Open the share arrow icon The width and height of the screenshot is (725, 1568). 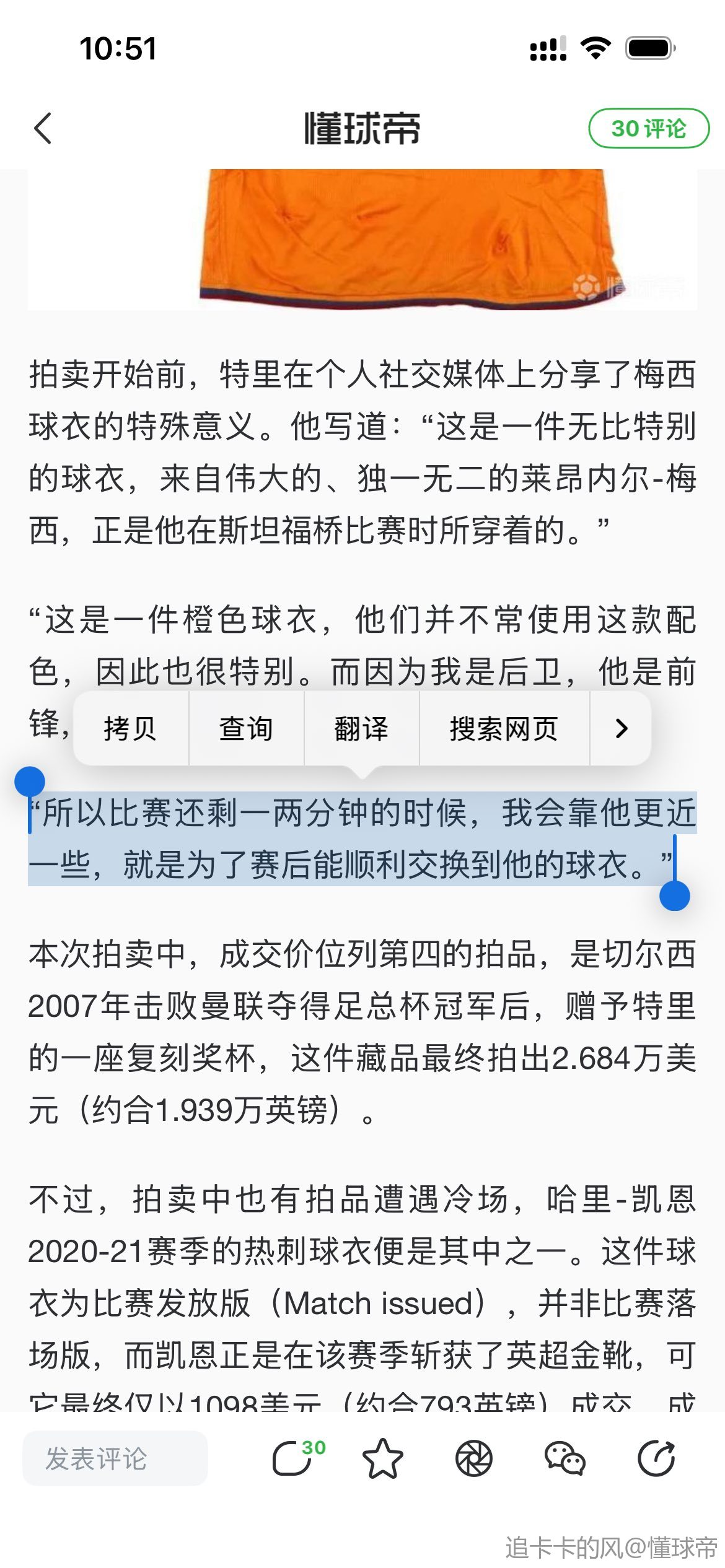[x=656, y=1458]
